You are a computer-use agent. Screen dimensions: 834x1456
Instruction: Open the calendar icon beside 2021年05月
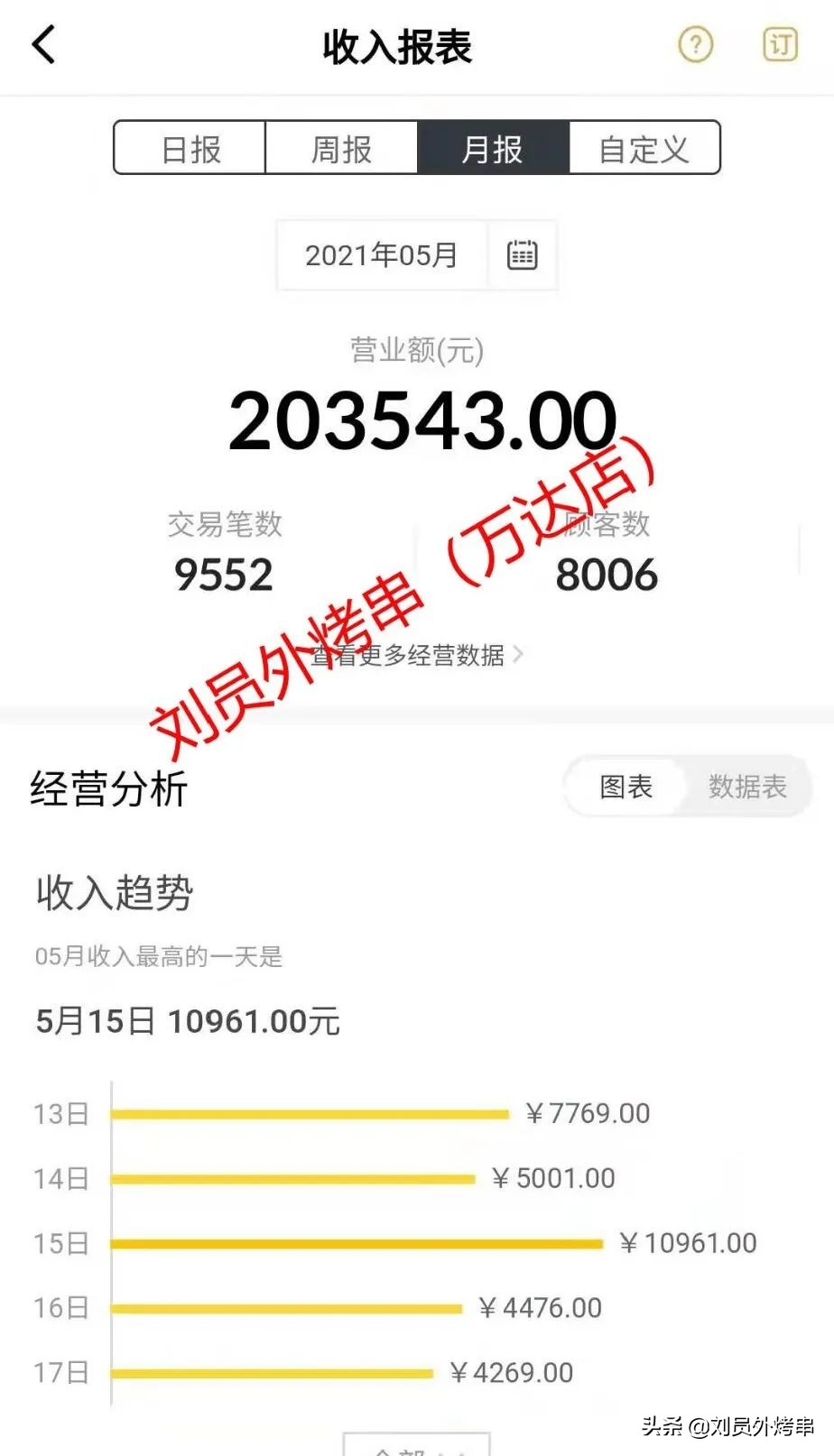pos(524,255)
